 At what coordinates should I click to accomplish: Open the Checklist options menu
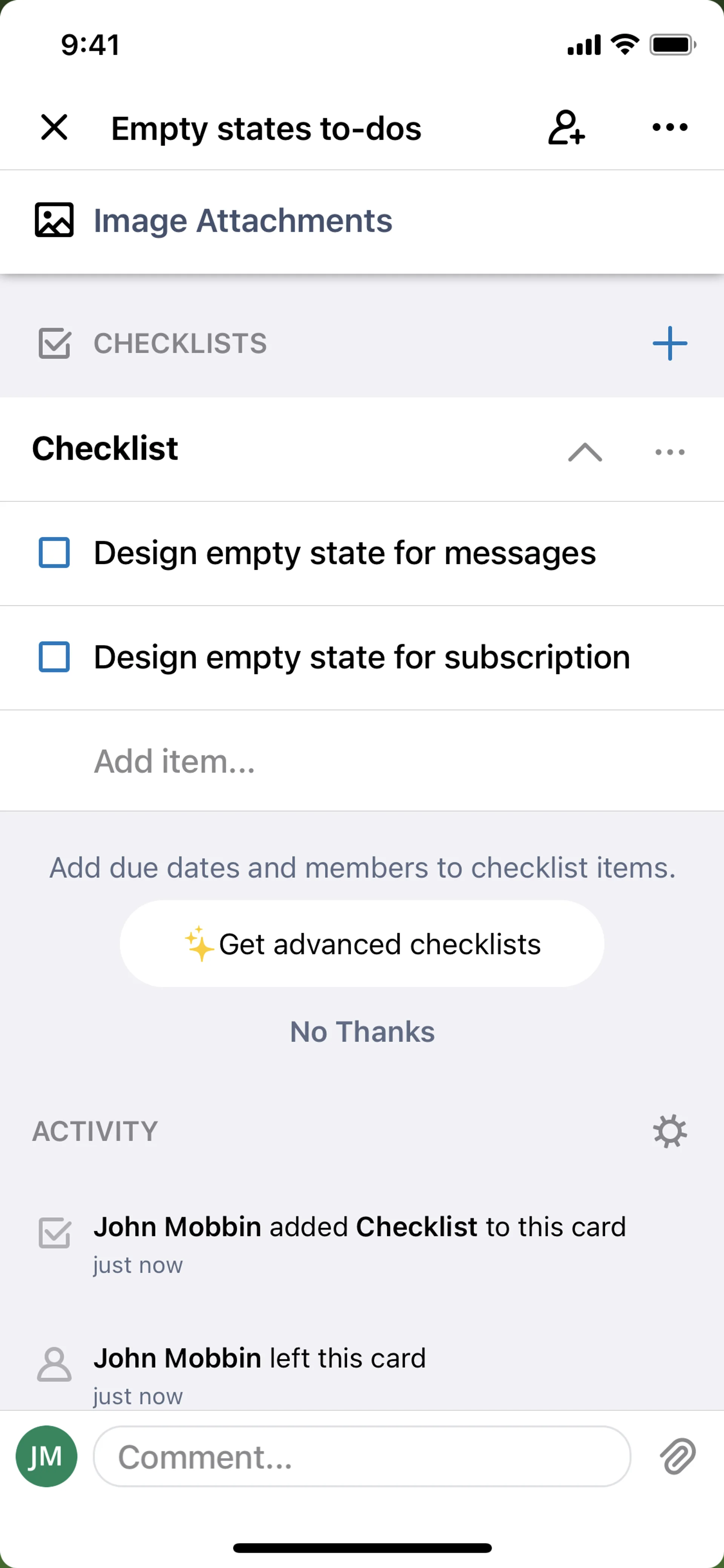point(669,452)
